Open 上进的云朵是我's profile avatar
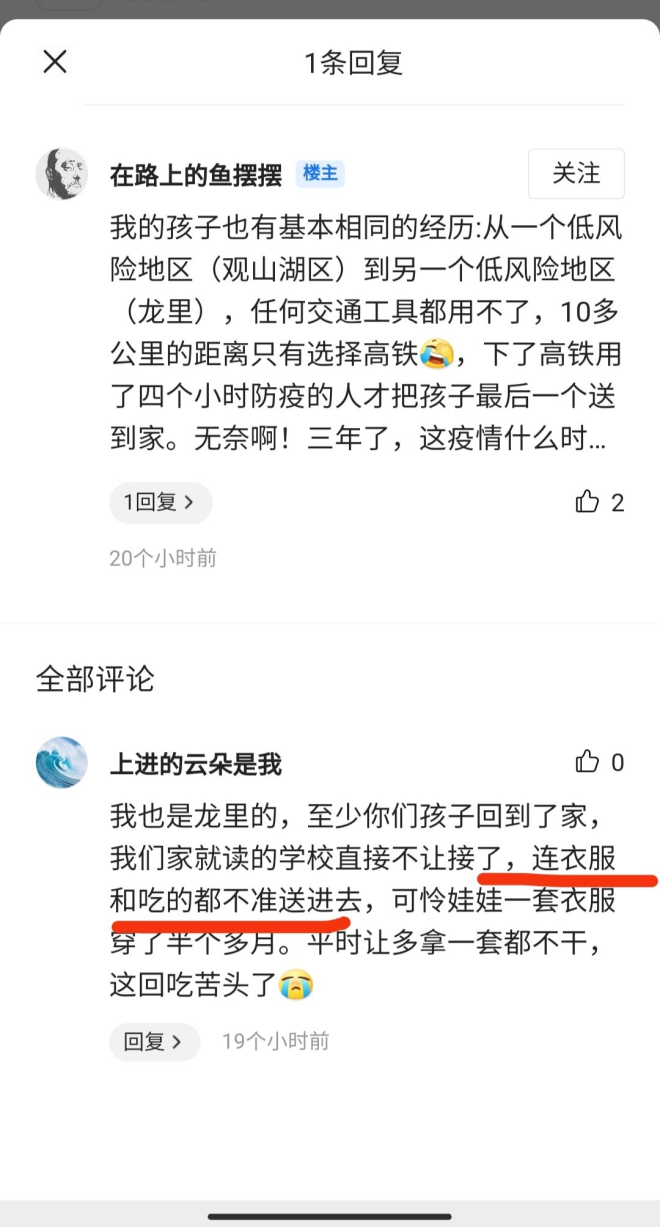 pyautogui.click(x=62, y=763)
